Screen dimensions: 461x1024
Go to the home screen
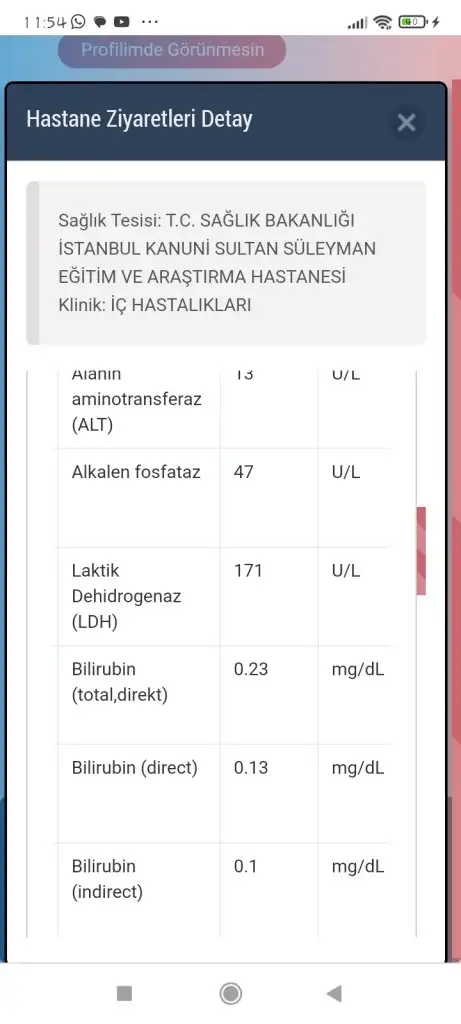tap(230, 993)
